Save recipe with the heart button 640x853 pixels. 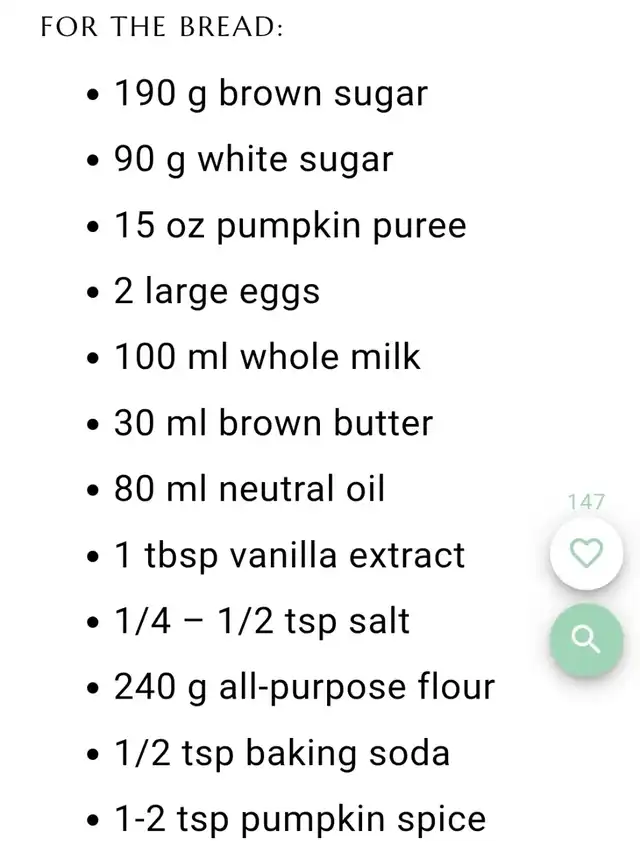(x=586, y=553)
